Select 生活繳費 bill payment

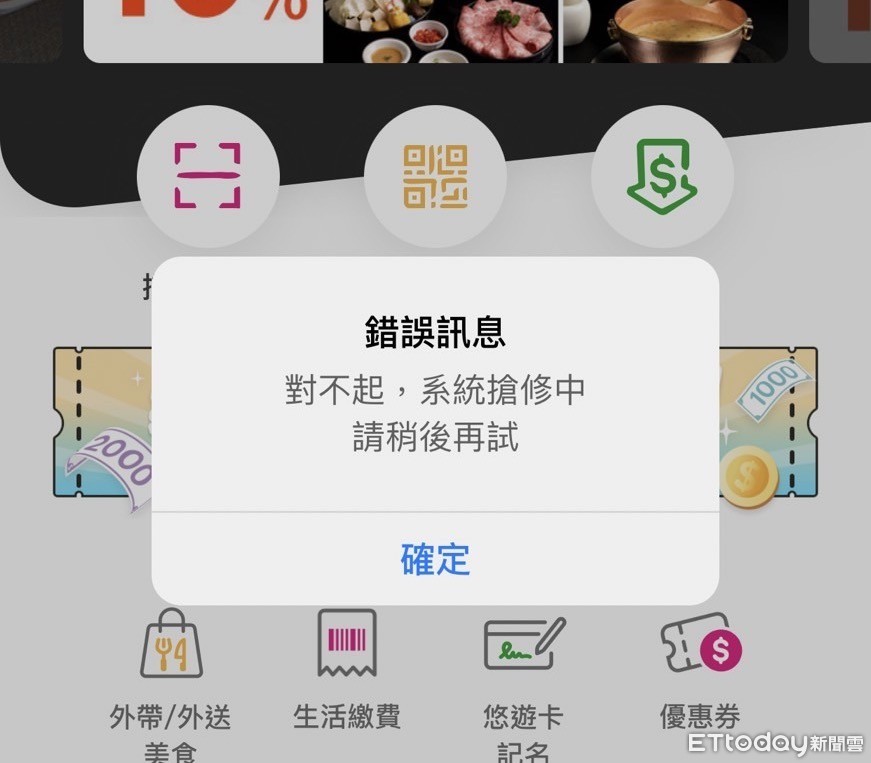click(347, 670)
